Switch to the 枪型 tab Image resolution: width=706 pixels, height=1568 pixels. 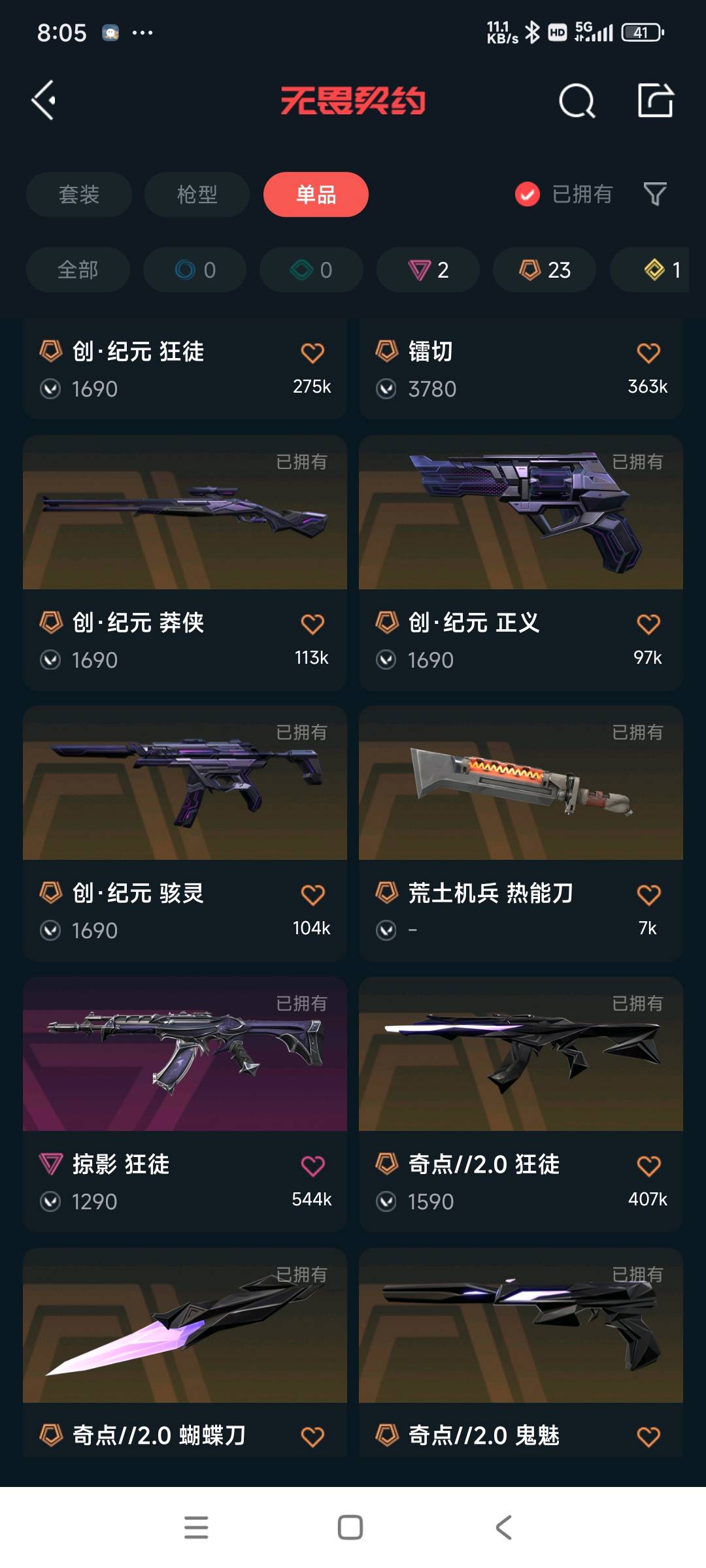(197, 195)
